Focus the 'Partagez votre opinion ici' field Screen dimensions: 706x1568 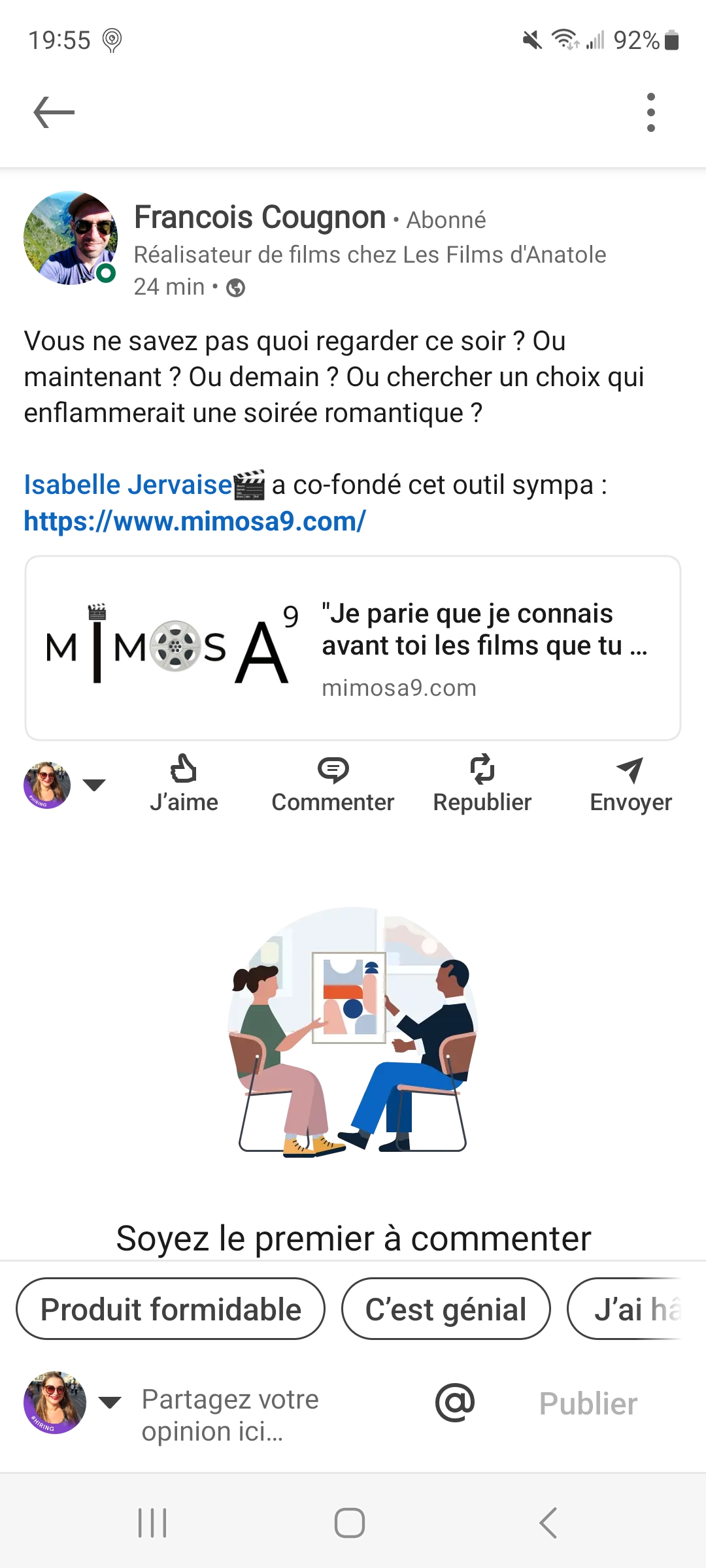click(x=261, y=1415)
